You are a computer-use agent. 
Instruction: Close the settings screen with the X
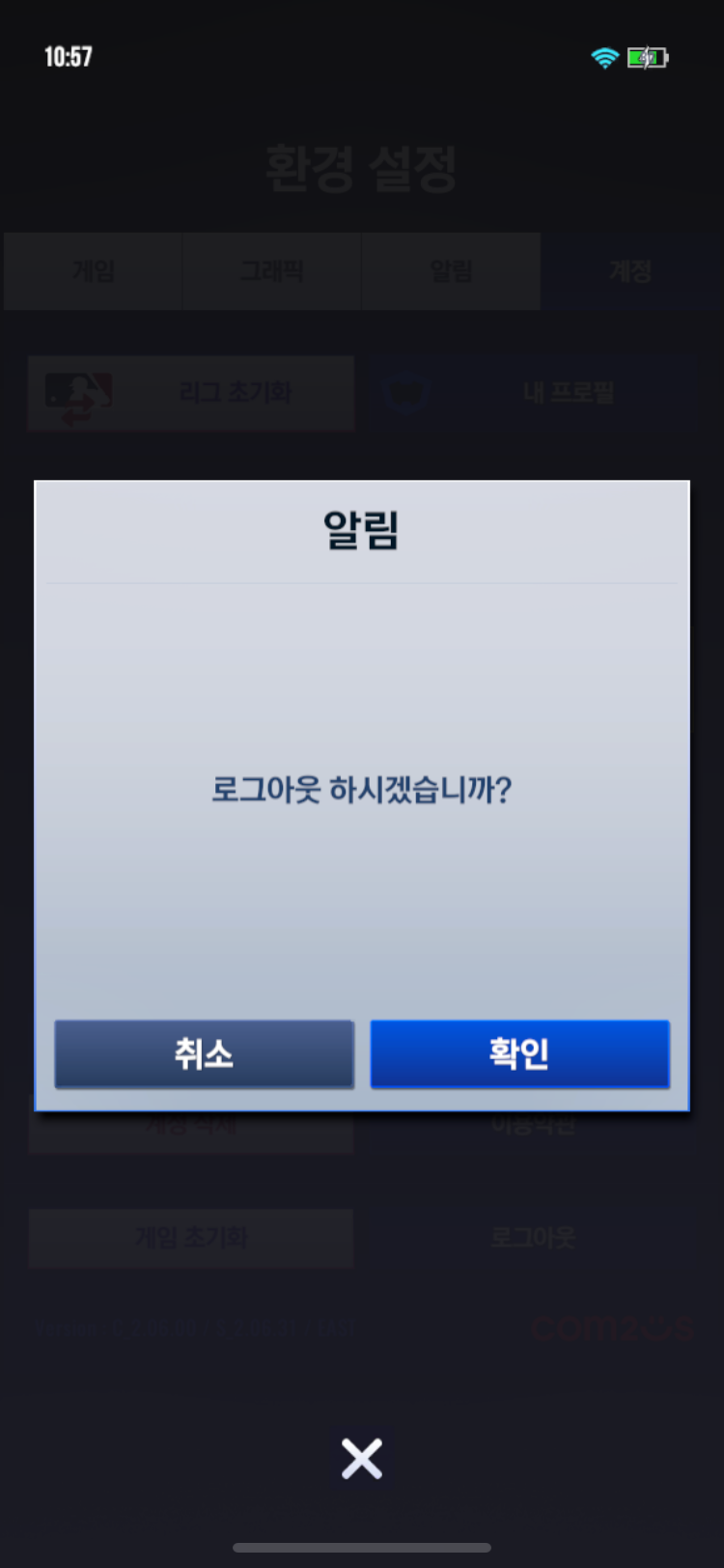tap(362, 1458)
